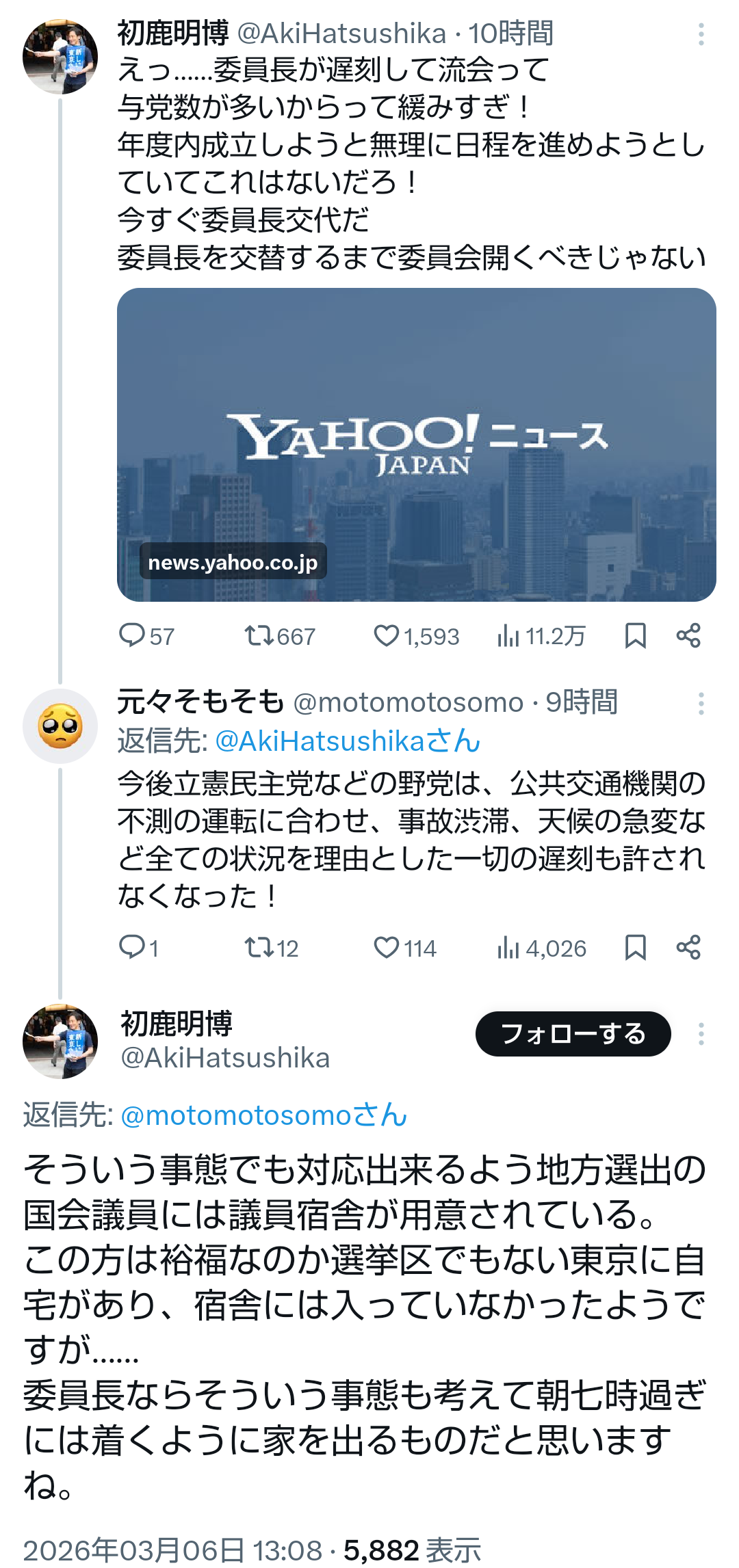The image size is (739, 1568).
Task: Open the Yahoo News Japan link card
Action: point(416,444)
